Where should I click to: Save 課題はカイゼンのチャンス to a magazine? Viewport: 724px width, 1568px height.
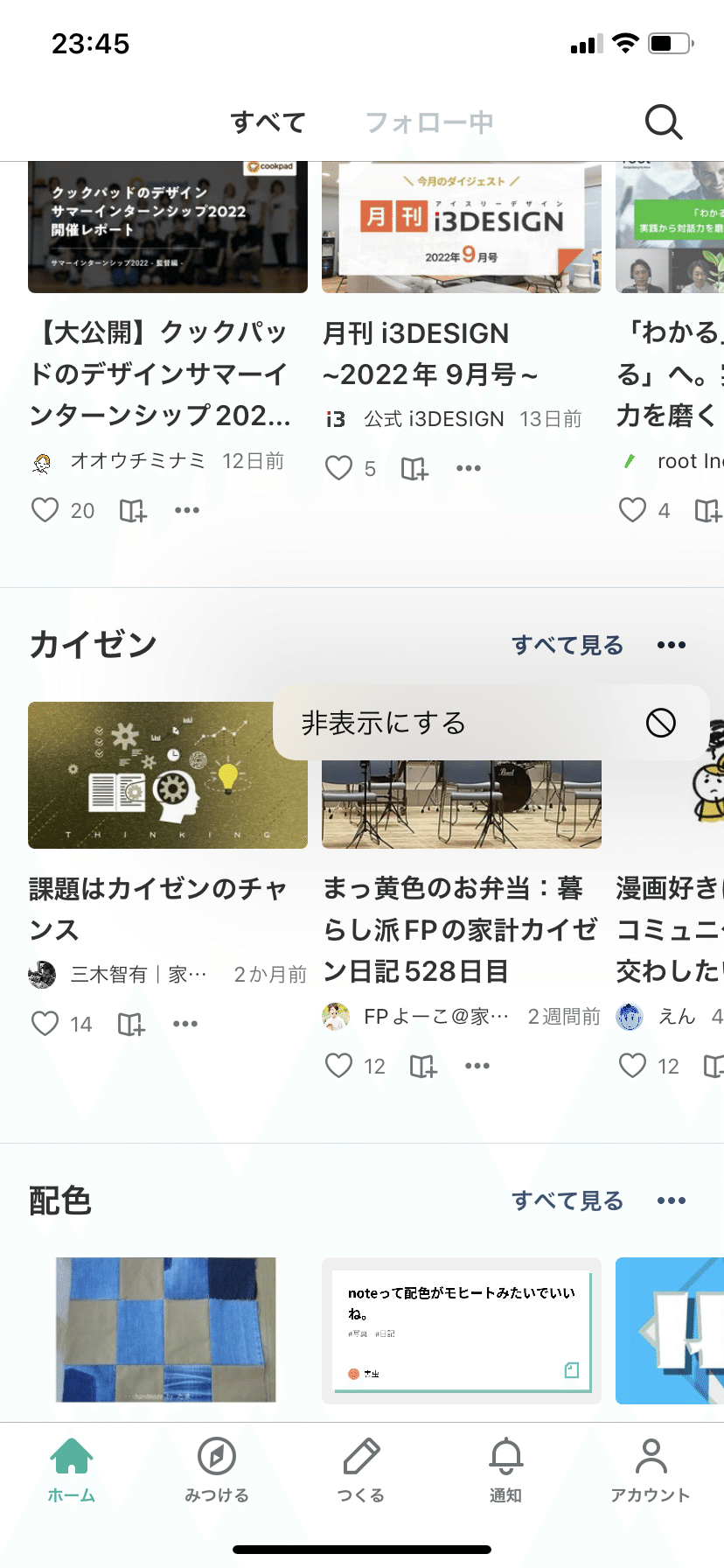tap(132, 1024)
